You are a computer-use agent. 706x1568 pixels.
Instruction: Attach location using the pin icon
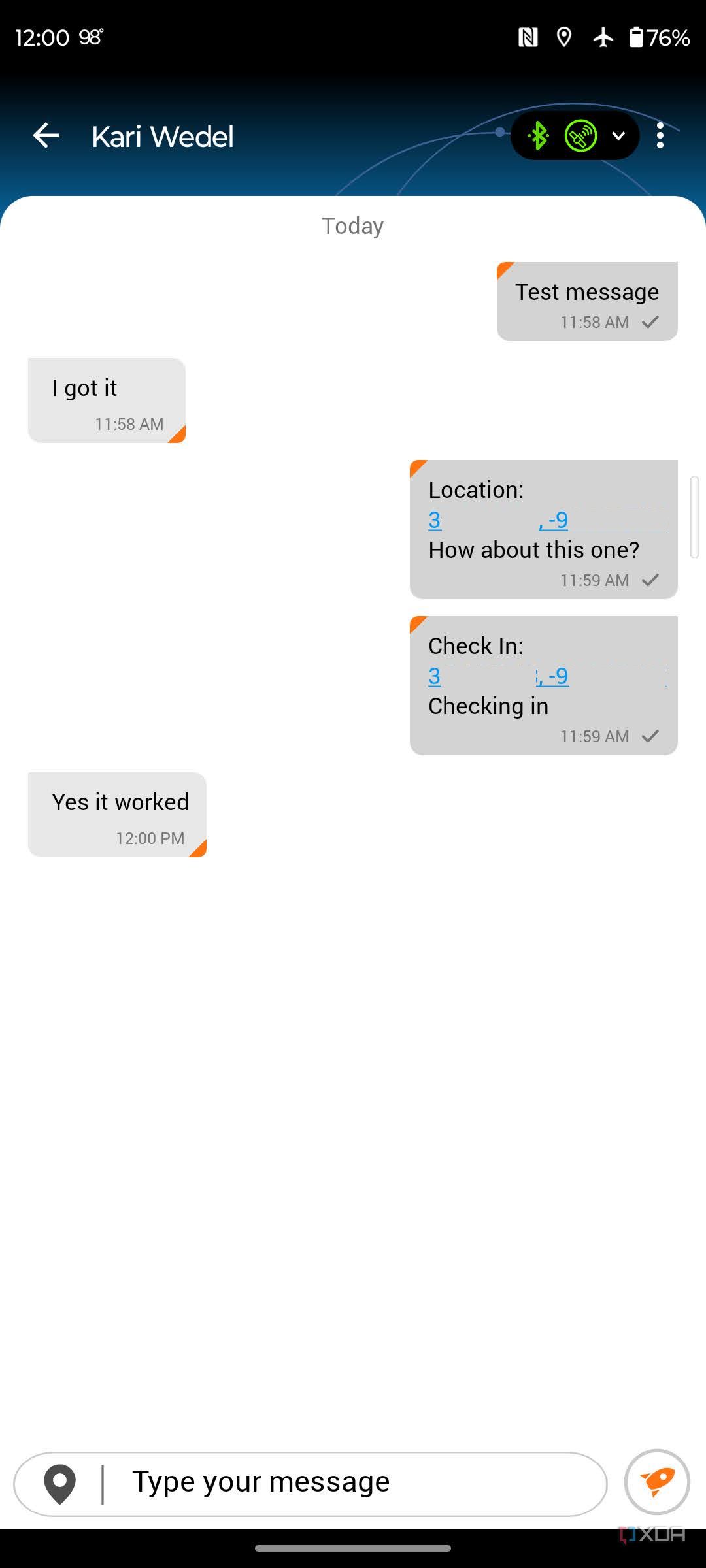click(59, 1484)
